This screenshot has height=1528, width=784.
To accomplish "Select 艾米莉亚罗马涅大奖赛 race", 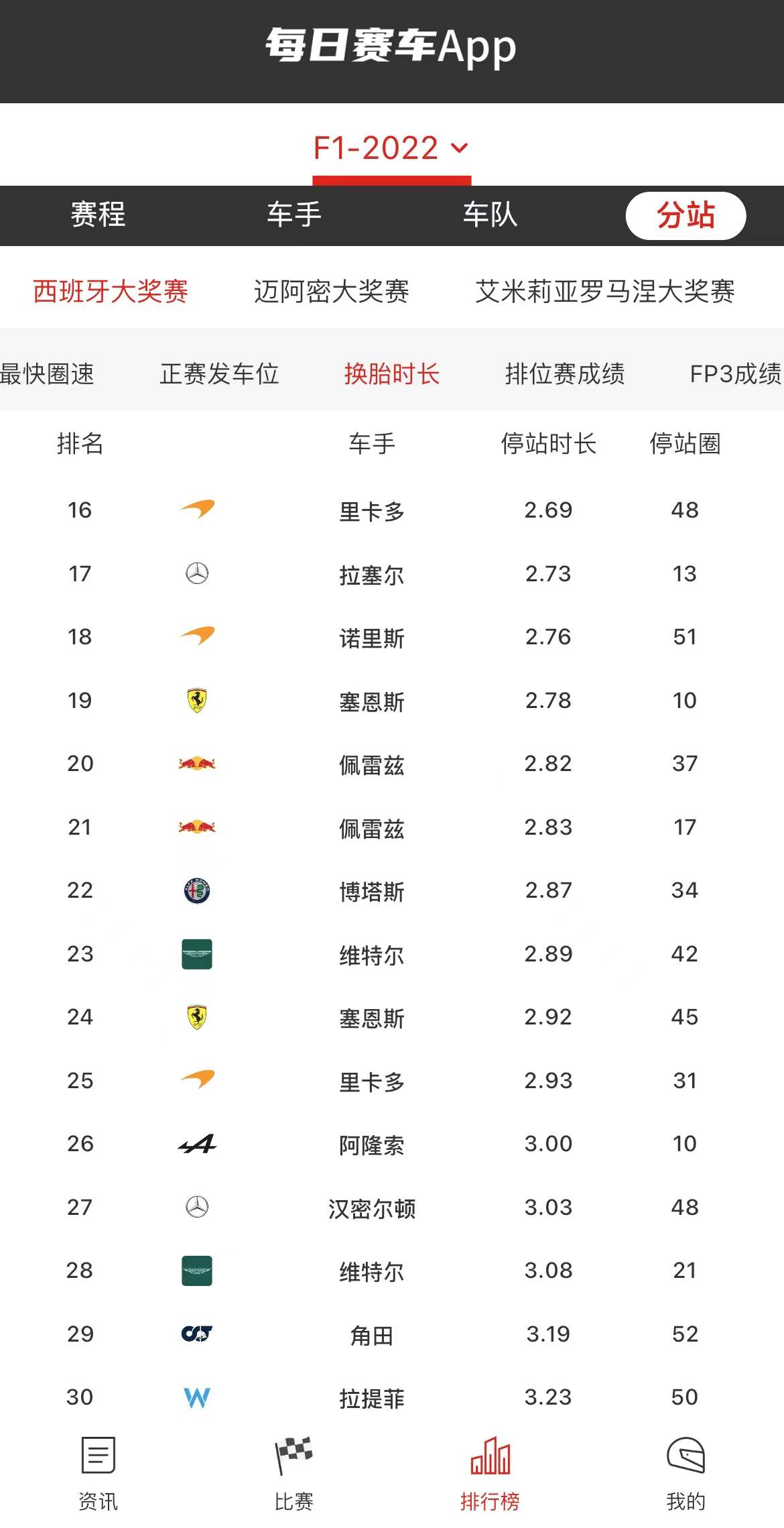I will tap(605, 291).
